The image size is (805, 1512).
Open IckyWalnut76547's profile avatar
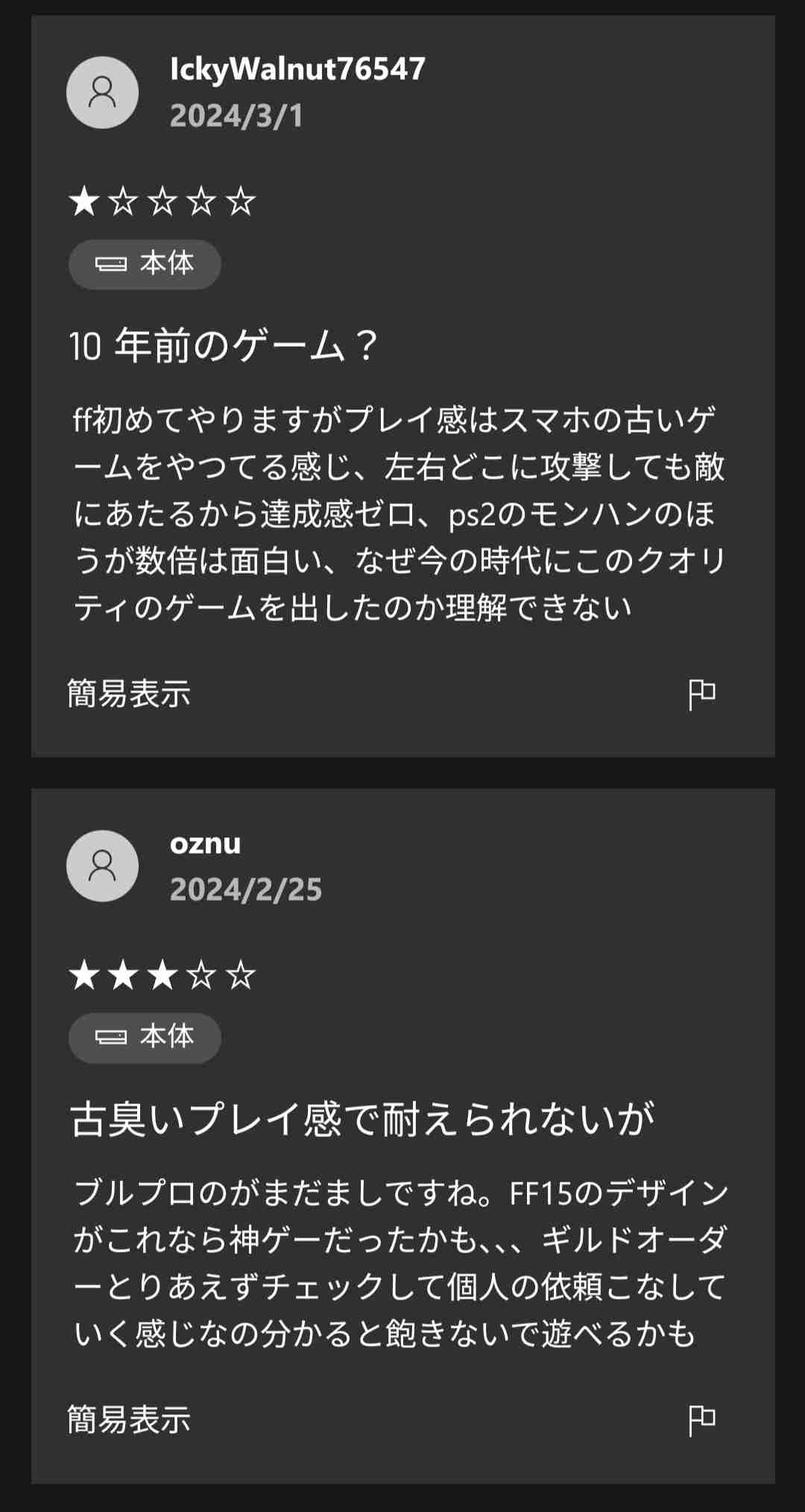(x=102, y=92)
